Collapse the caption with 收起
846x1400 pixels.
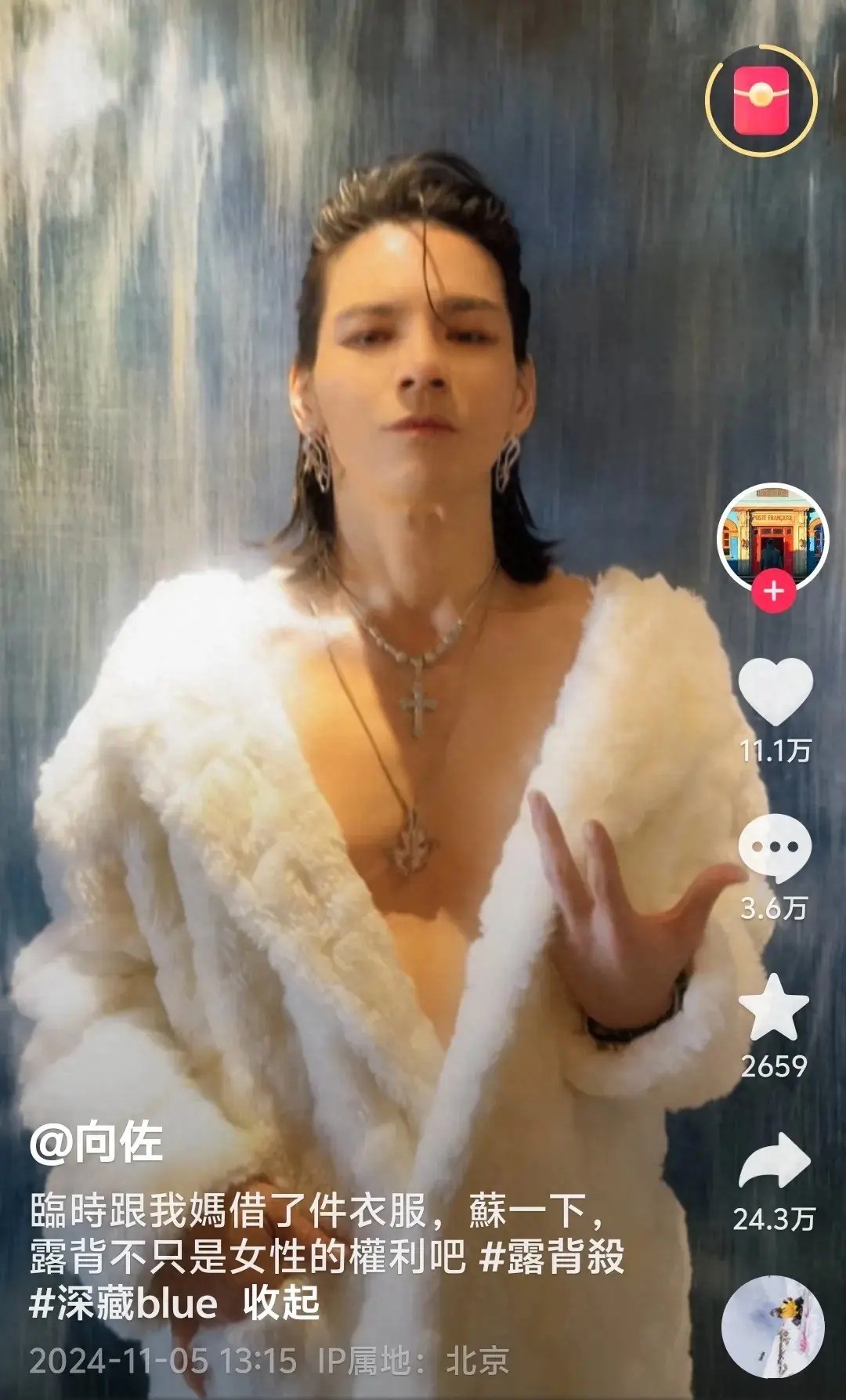(281, 1303)
